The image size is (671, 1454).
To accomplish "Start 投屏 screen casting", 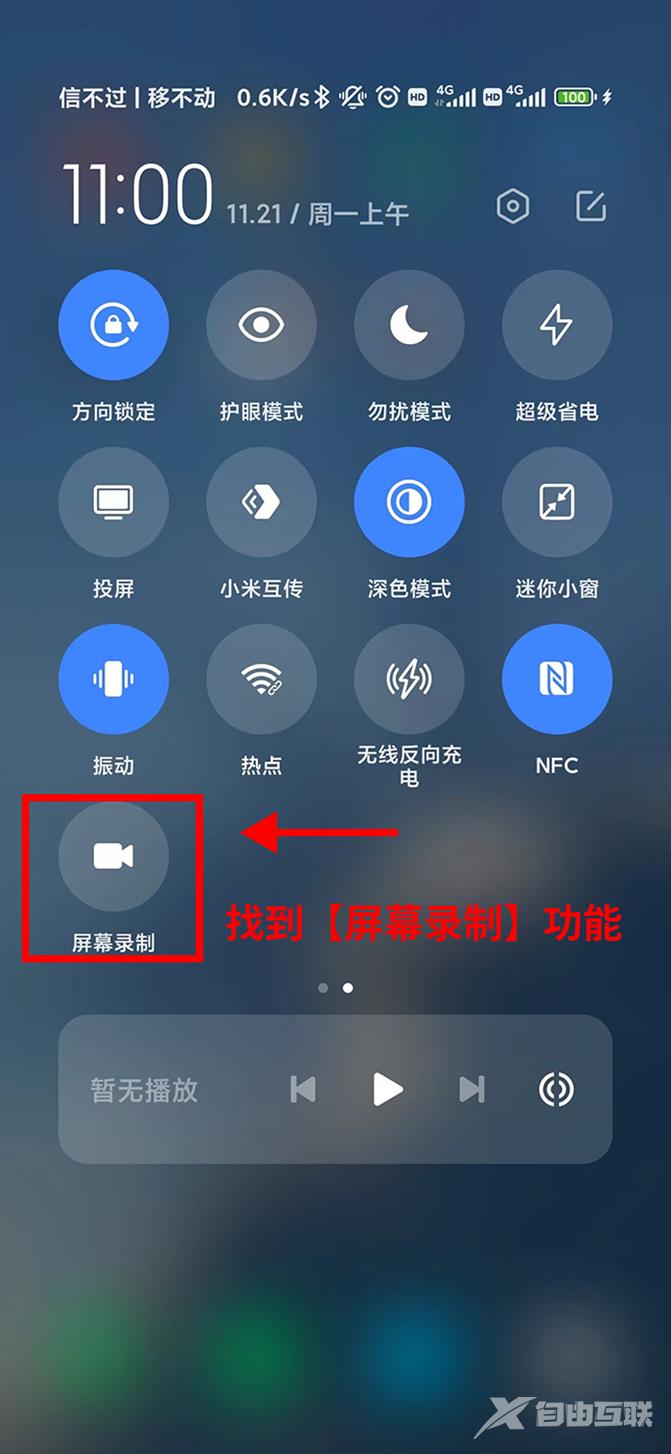I will tap(113, 502).
